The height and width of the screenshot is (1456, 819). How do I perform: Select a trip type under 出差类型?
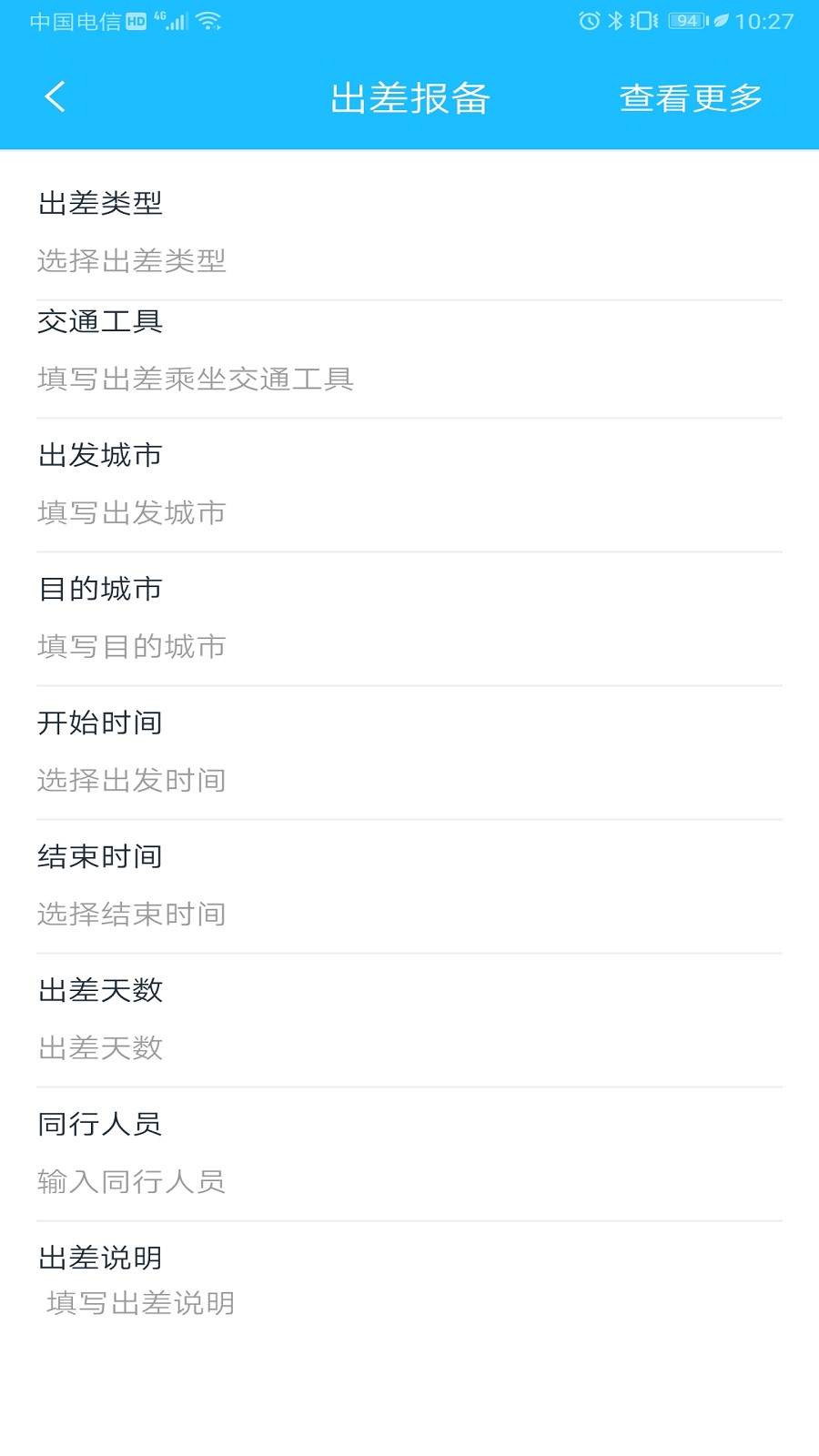(132, 261)
